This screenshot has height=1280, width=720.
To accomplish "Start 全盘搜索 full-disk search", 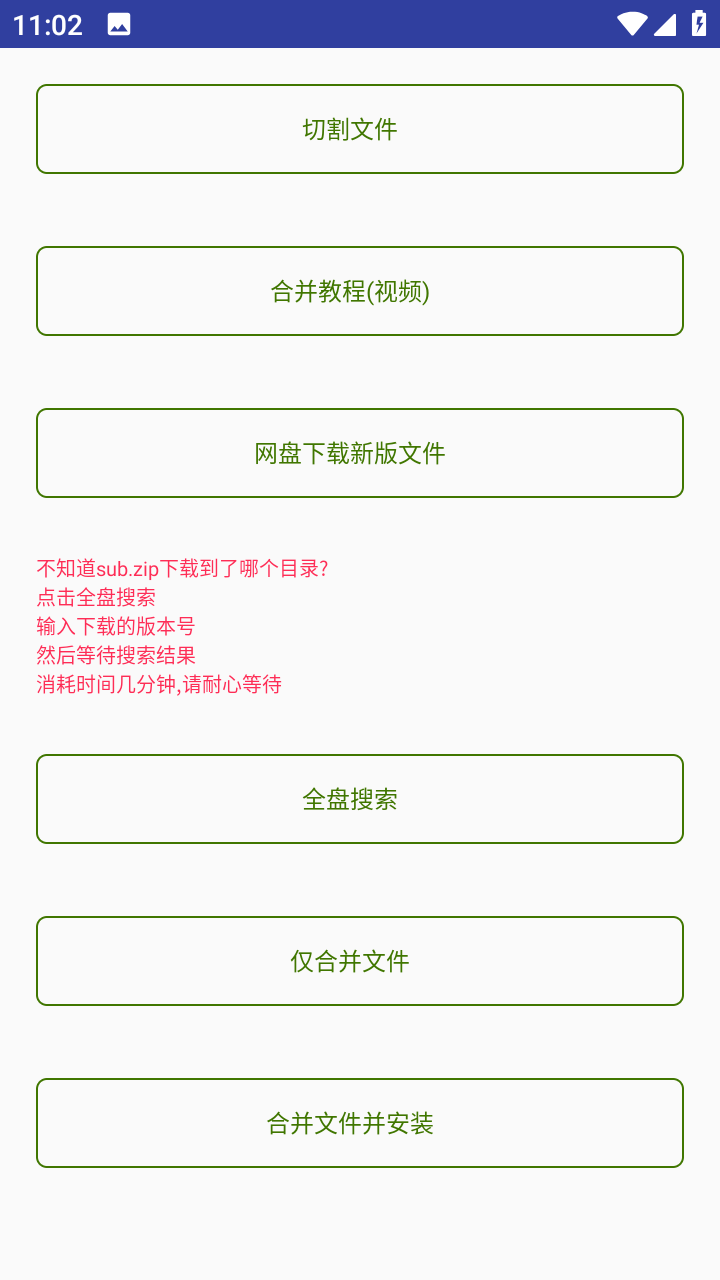I will click(360, 799).
